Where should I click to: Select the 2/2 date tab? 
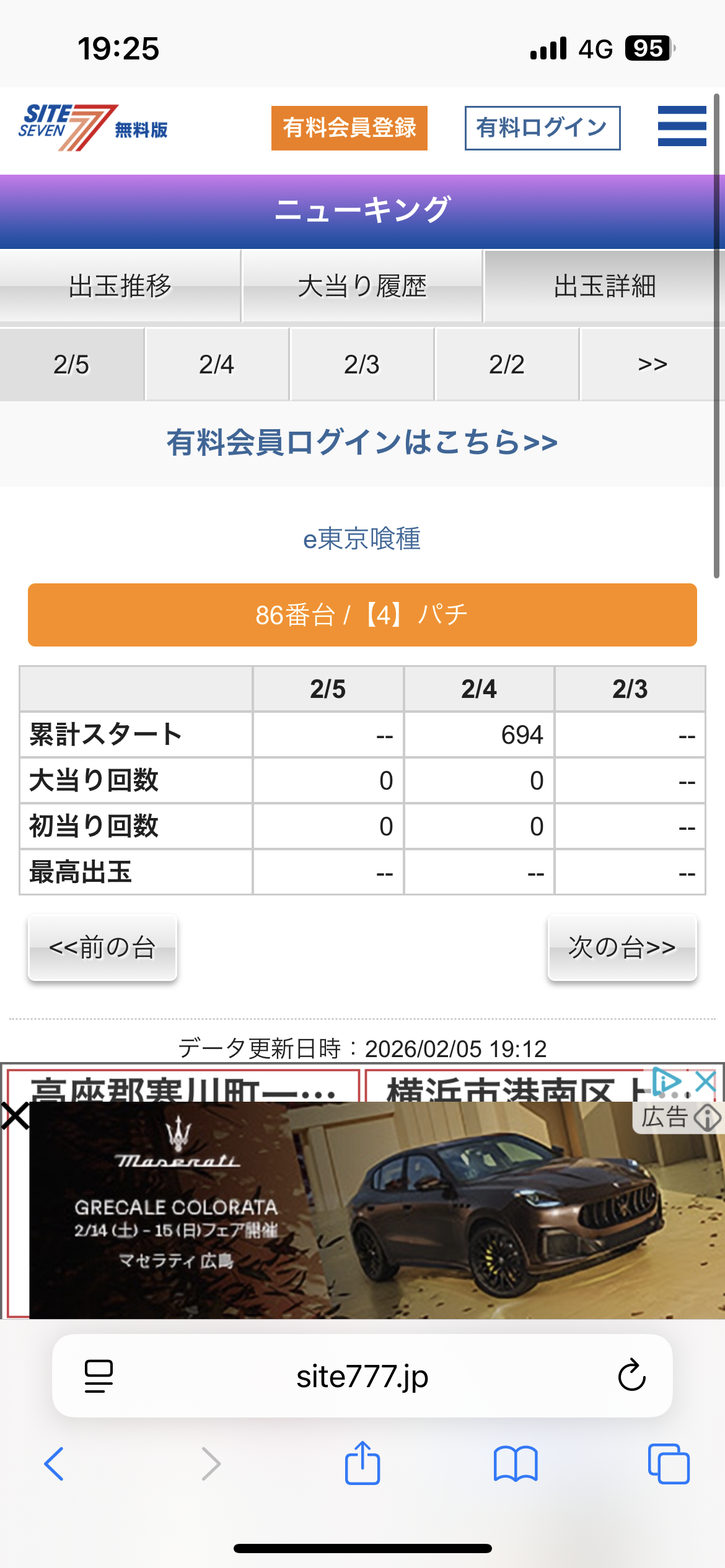pos(506,364)
